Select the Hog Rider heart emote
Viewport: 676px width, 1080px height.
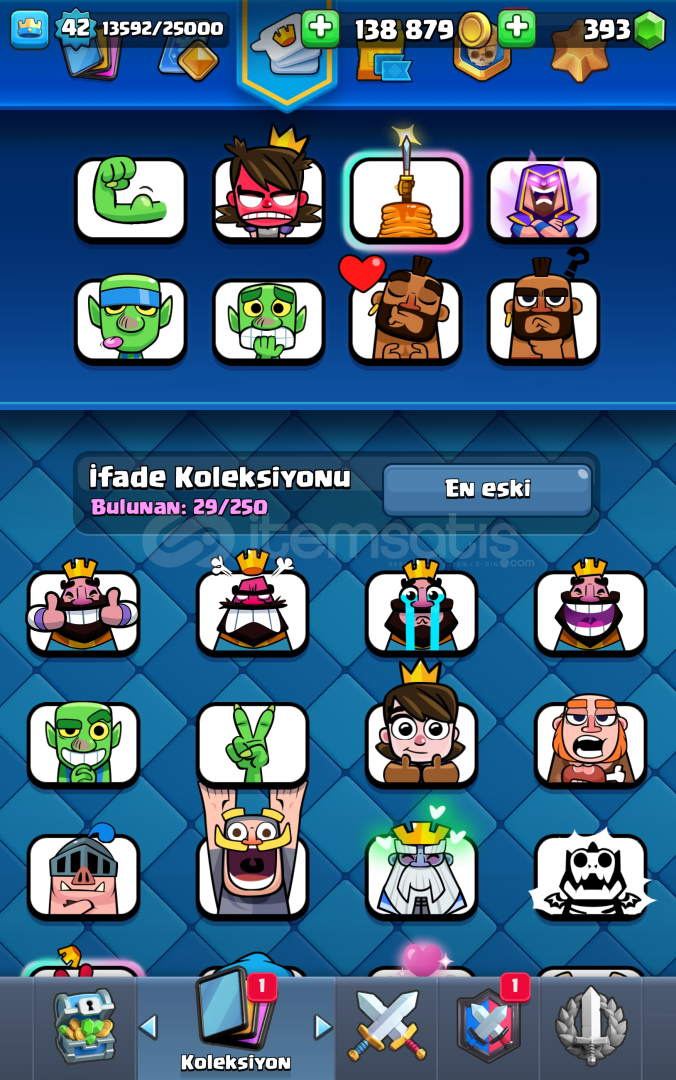click(404, 316)
